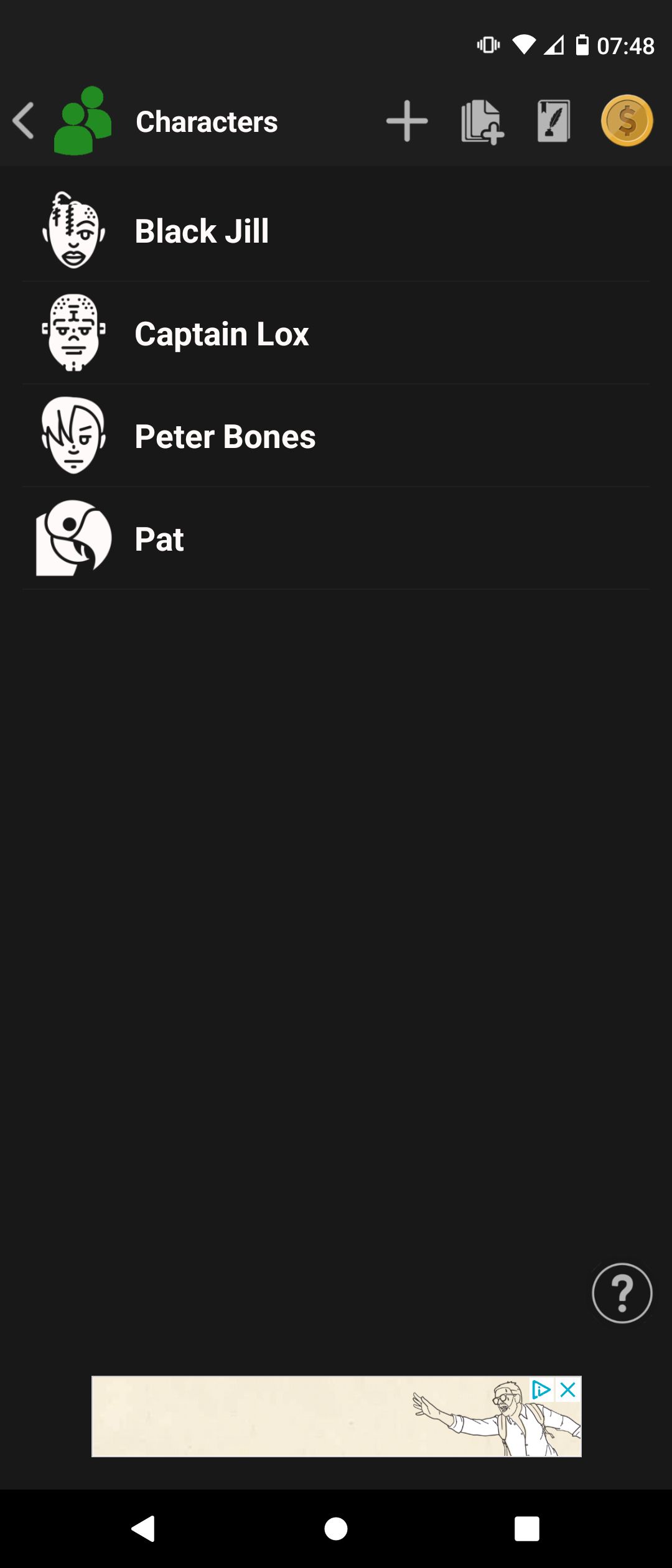This screenshot has width=672, height=1568.
Task: Open the gold dollar coin
Action: (x=627, y=121)
